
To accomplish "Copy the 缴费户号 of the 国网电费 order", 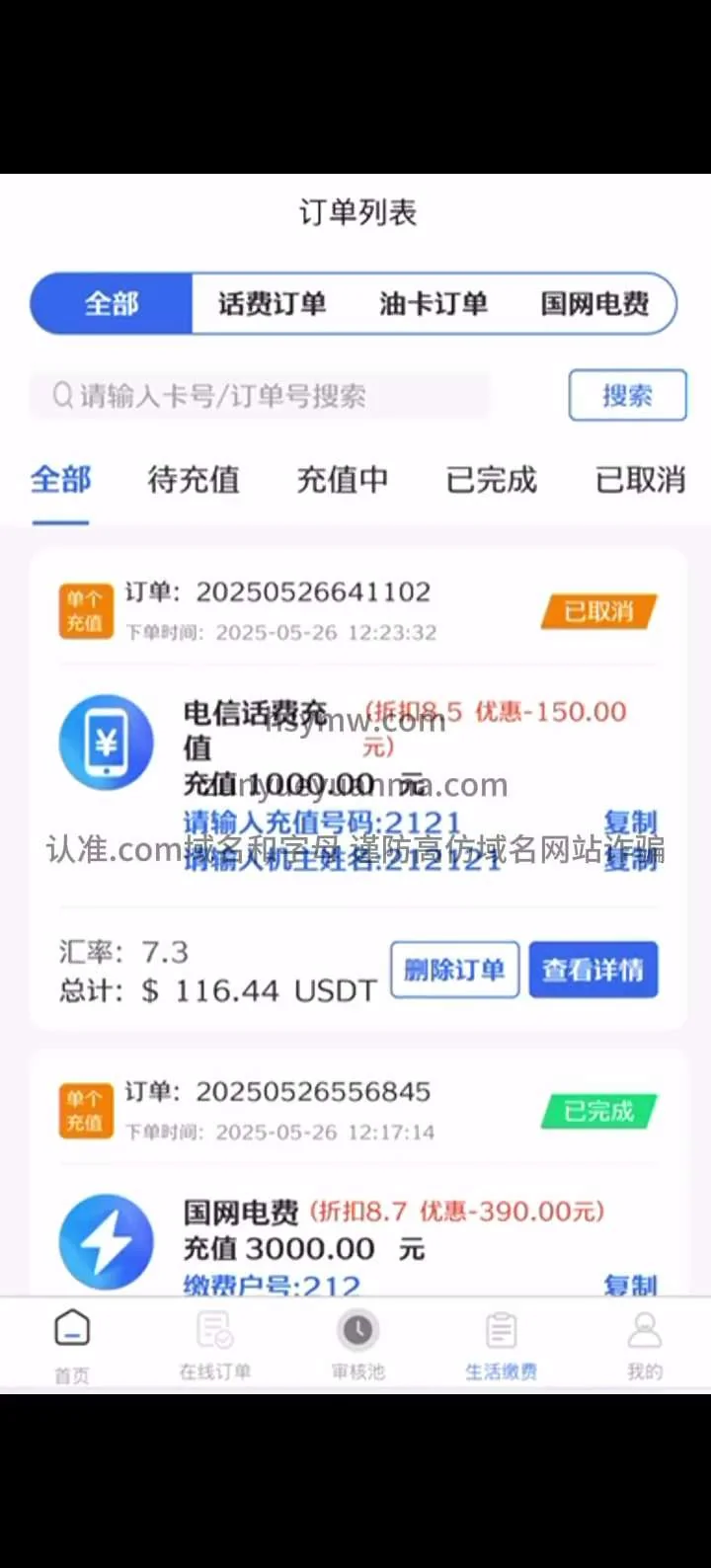I will point(630,1285).
